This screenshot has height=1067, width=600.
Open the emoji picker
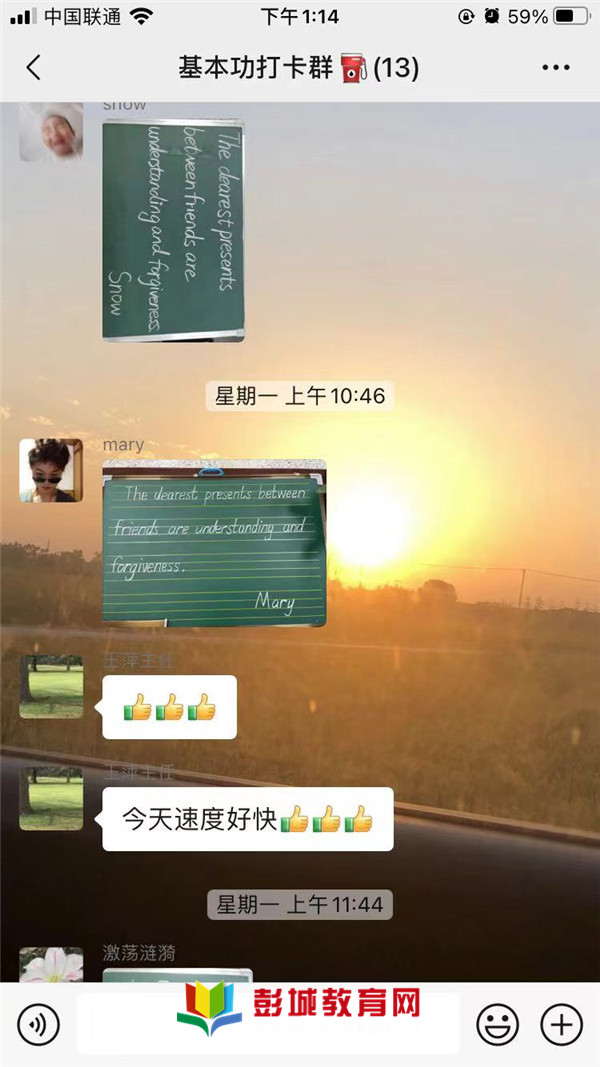[x=497, y=1024]
